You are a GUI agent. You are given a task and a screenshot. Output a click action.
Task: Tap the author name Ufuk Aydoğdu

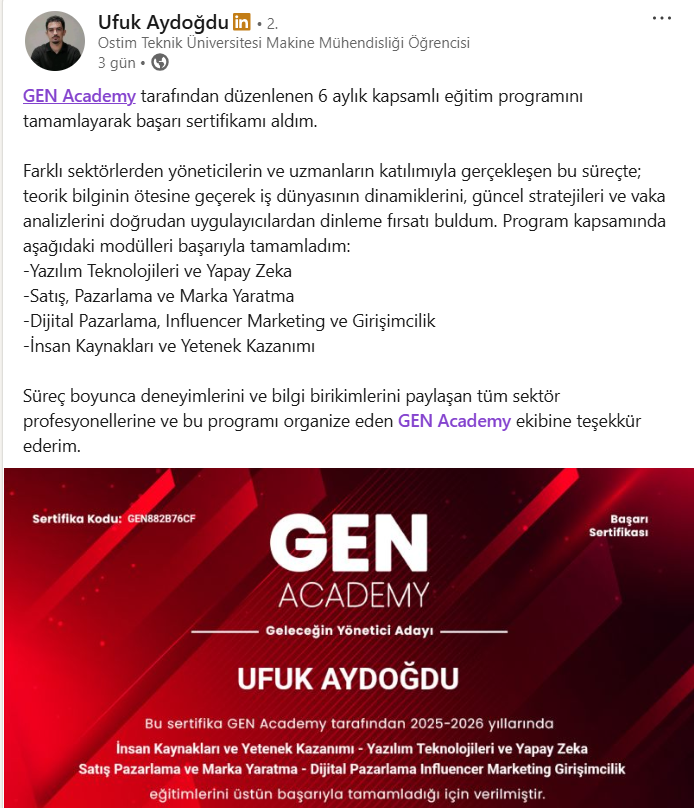pos(163,22)
